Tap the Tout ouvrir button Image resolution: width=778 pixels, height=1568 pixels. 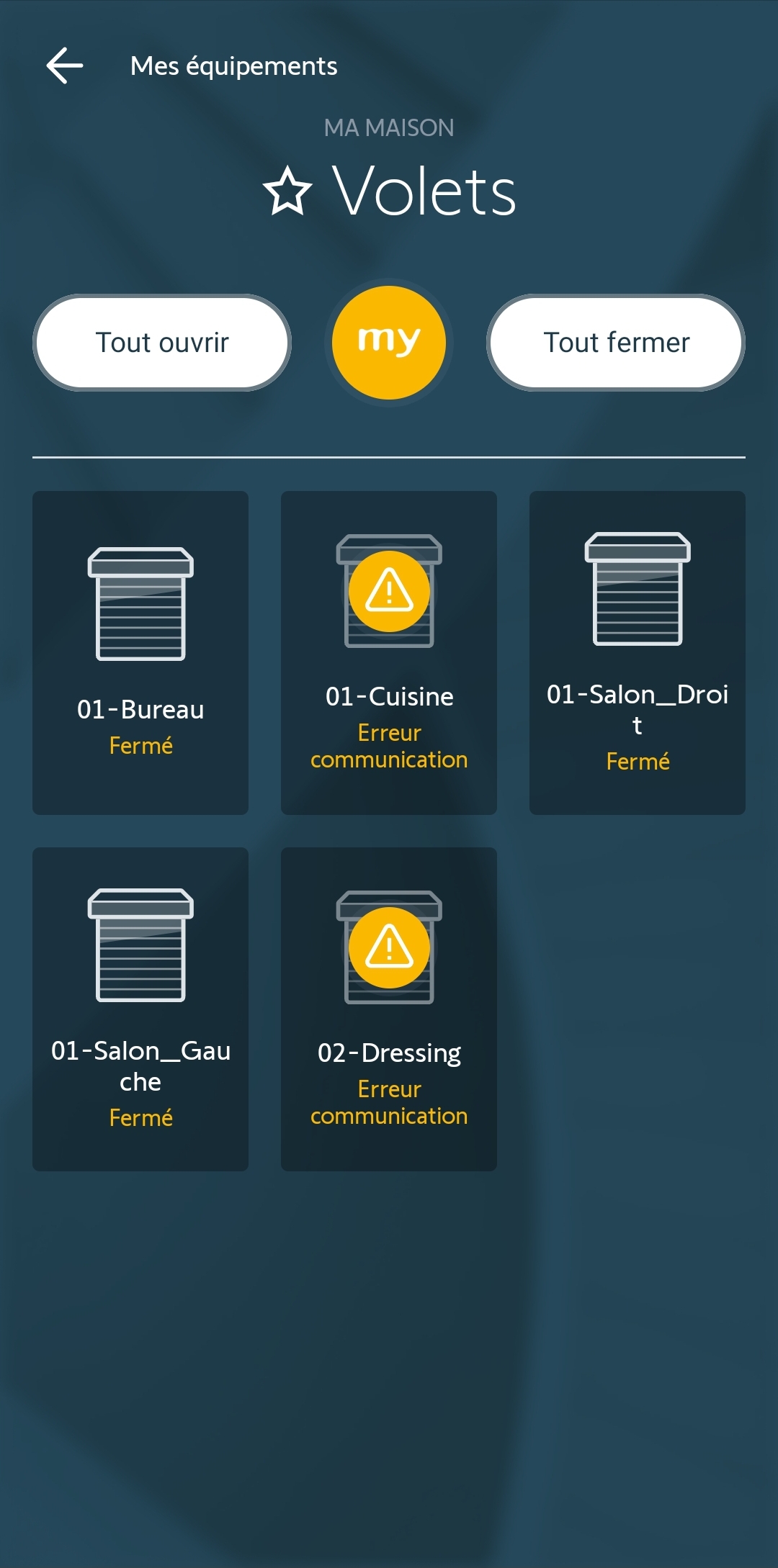pos(162,343)
